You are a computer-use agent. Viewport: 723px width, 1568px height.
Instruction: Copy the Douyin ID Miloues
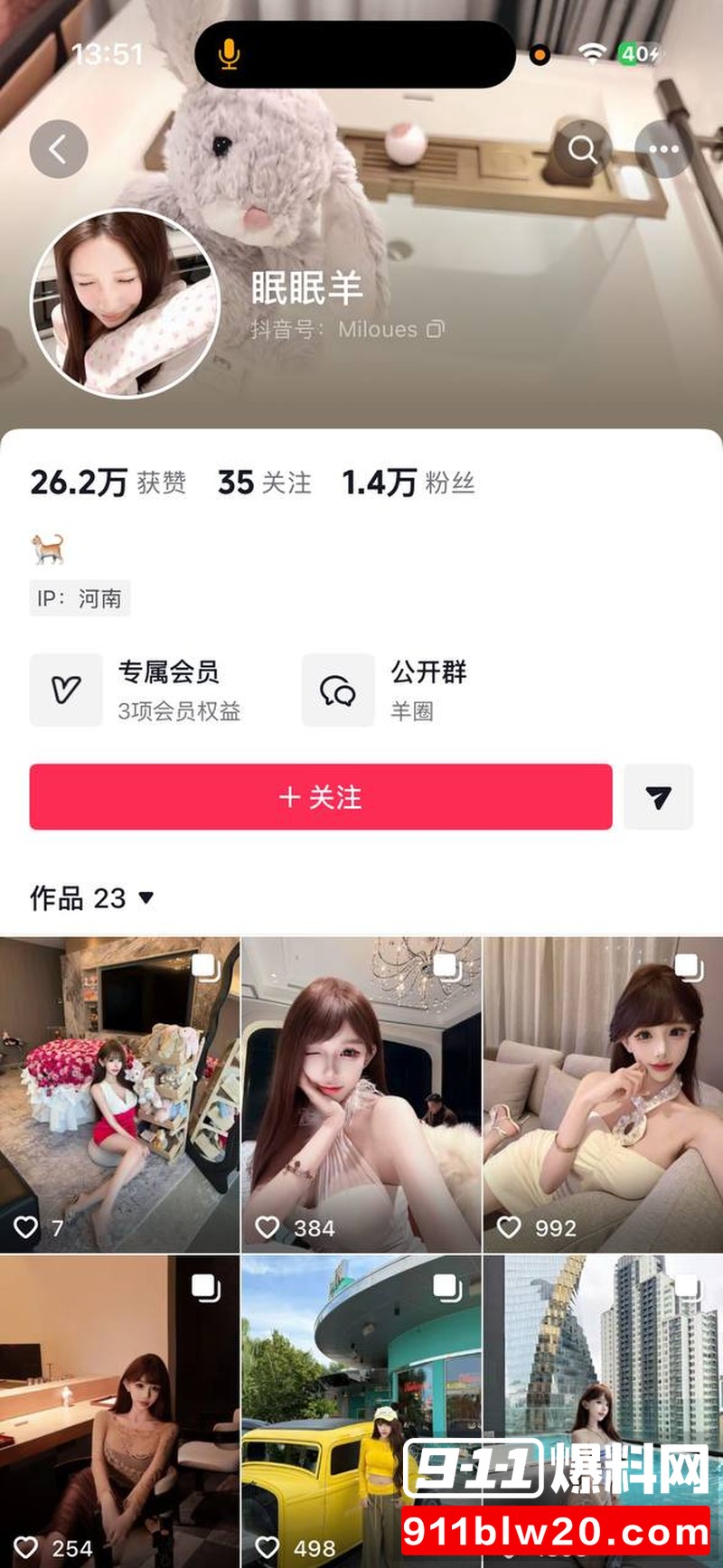point(436,329)
